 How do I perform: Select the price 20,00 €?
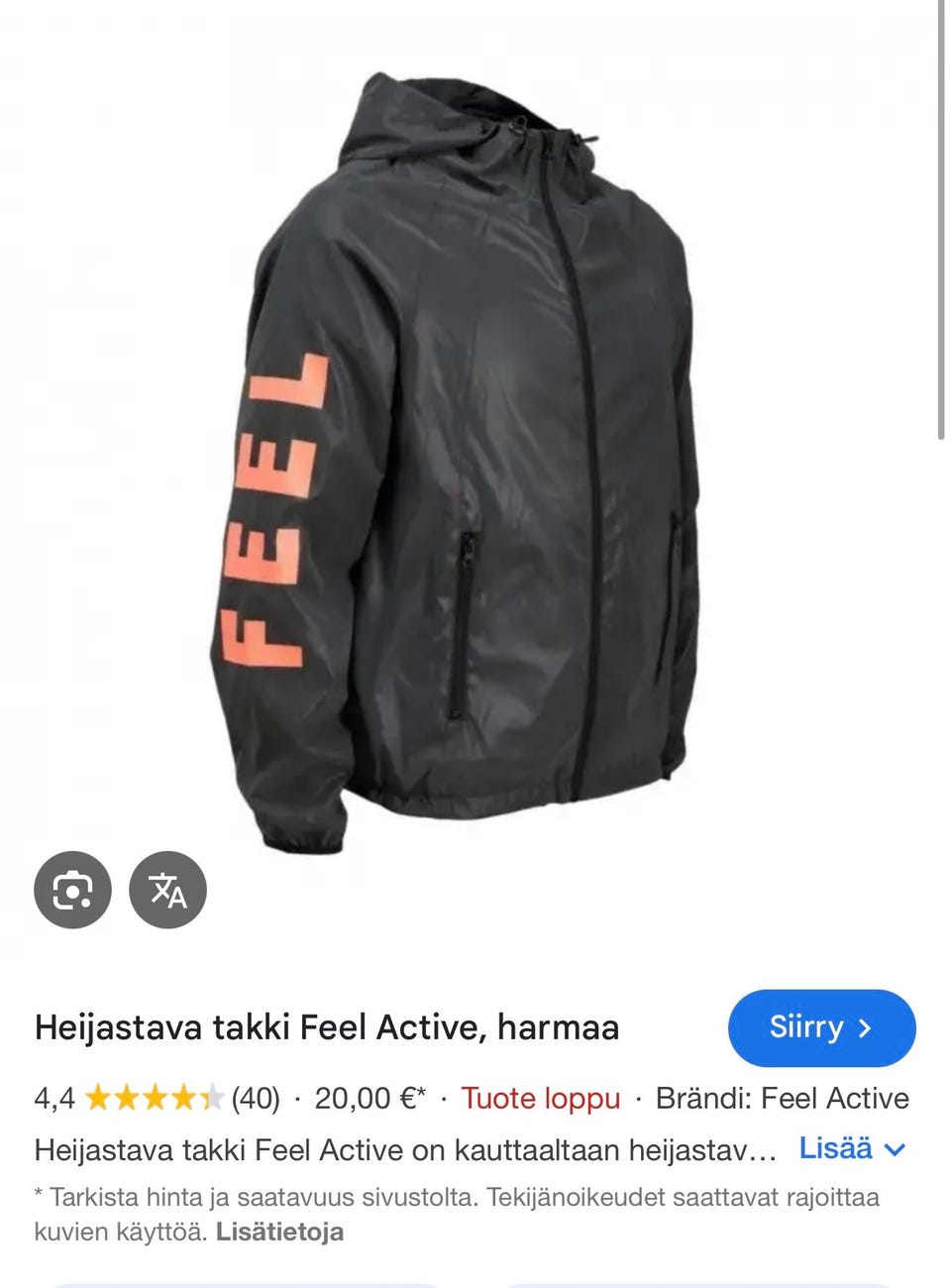368,1098
